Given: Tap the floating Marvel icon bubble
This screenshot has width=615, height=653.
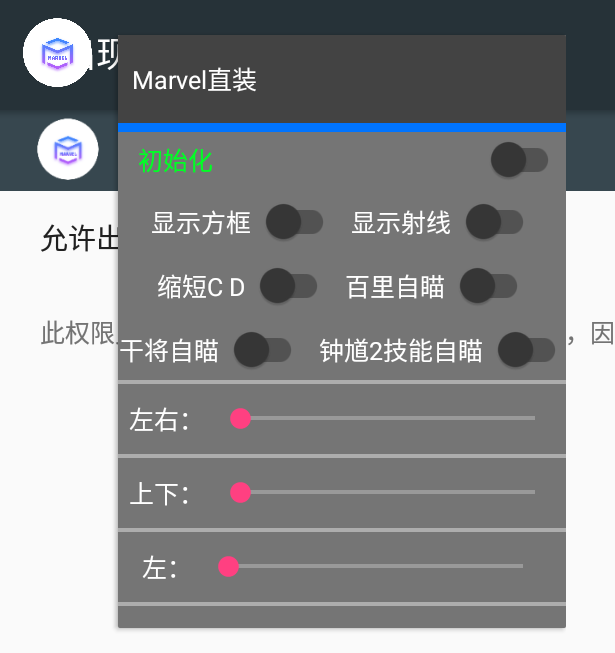Looking at the screenshot, I should 57,53.
